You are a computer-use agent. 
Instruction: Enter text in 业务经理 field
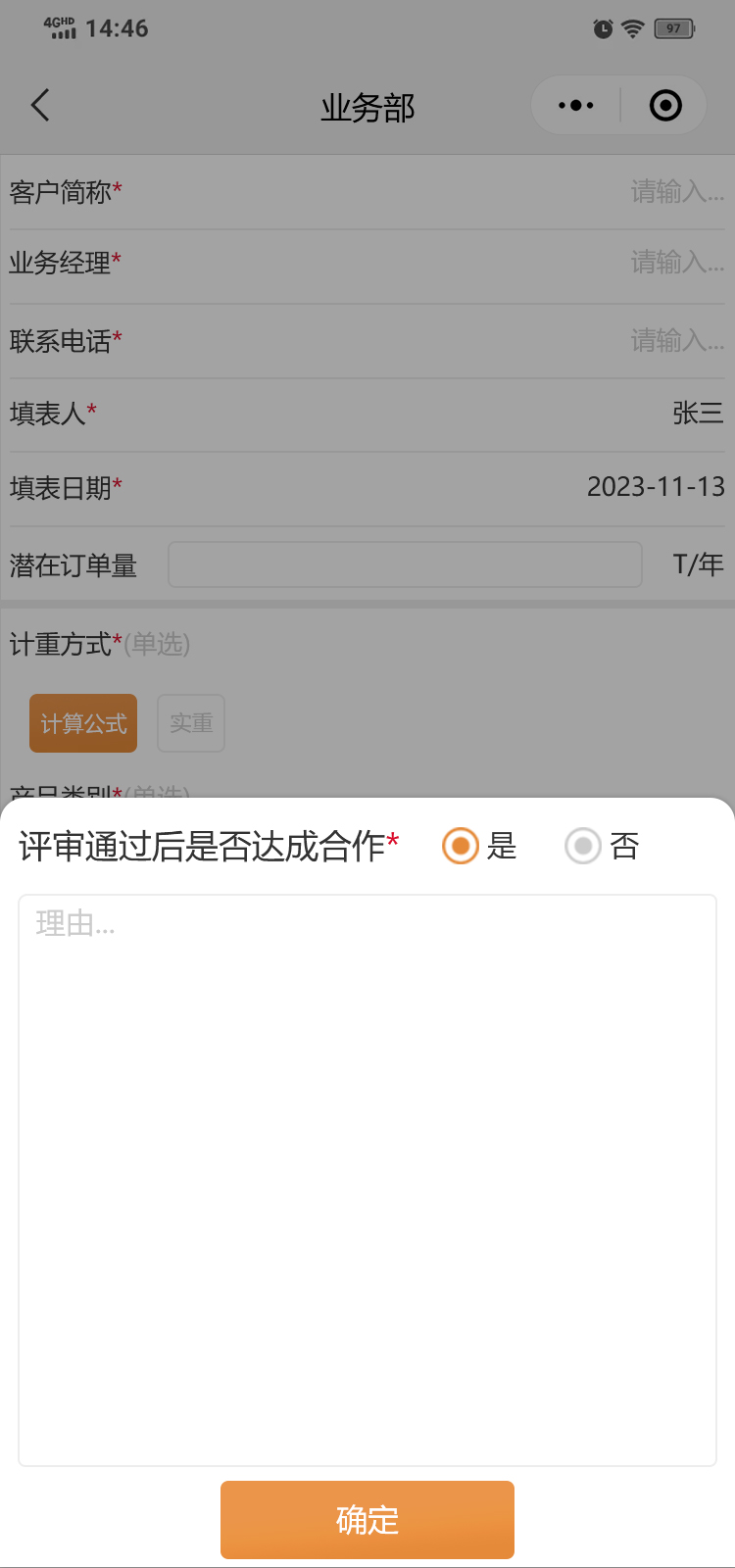(x=676, y=263)
